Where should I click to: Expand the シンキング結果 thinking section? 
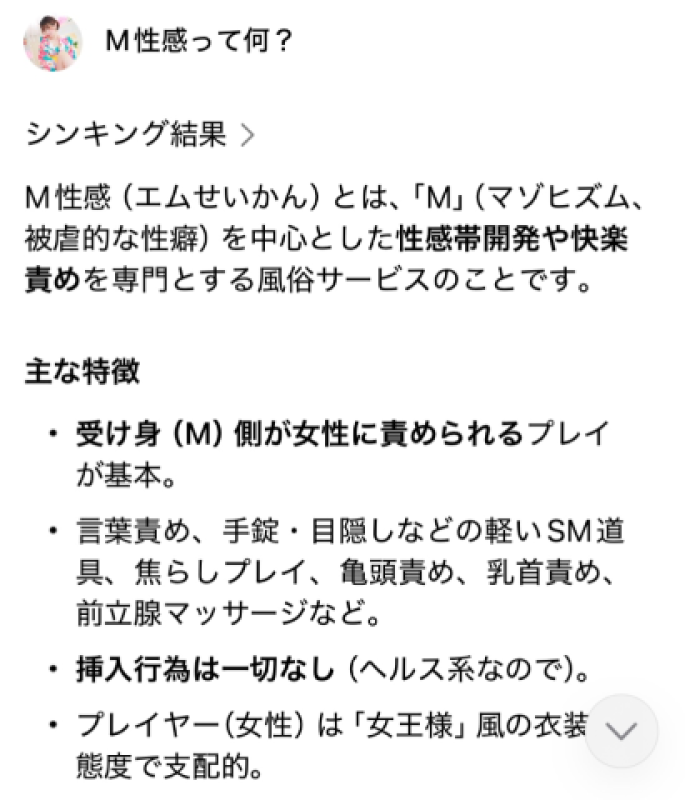[140, 134]
